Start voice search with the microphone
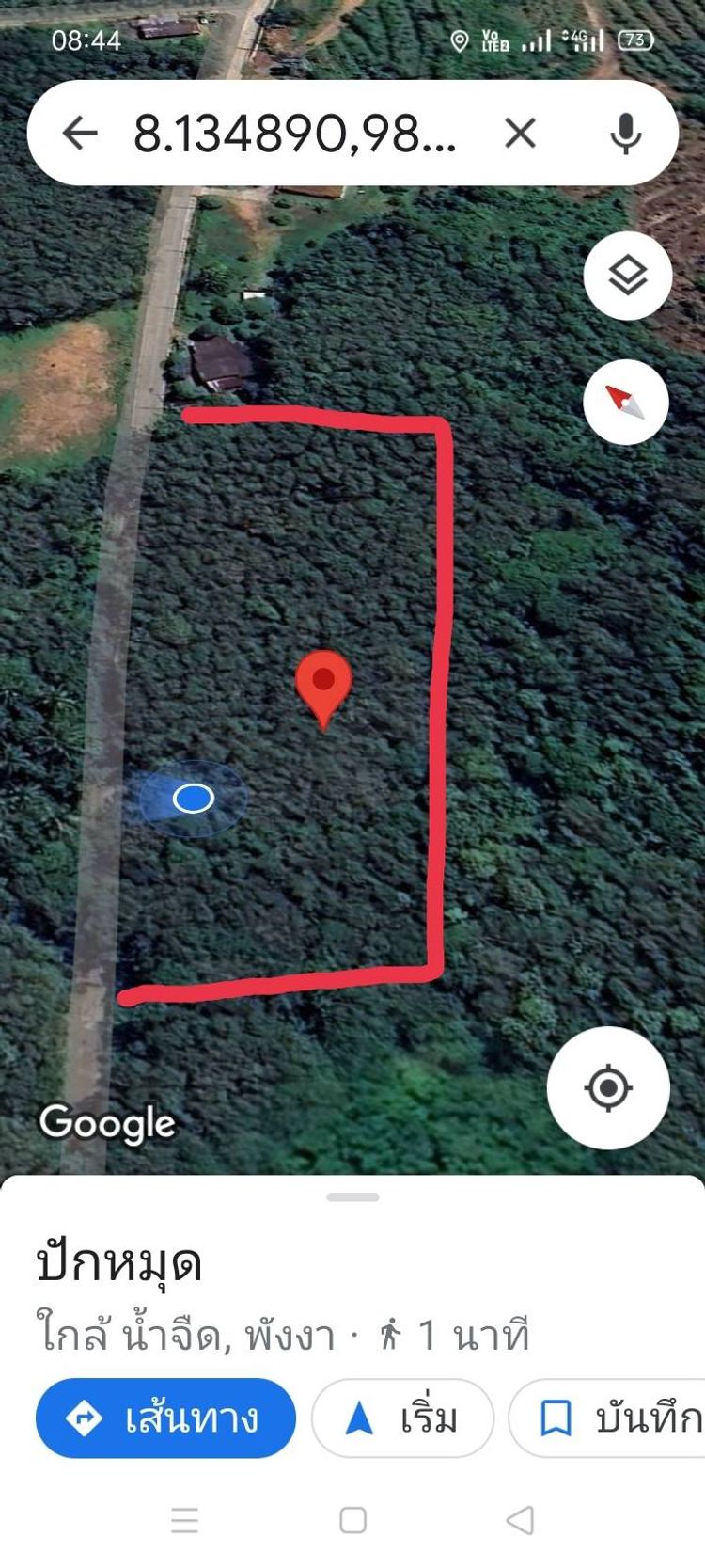Viewport: 705px width, 1568px height. [625, 133]
